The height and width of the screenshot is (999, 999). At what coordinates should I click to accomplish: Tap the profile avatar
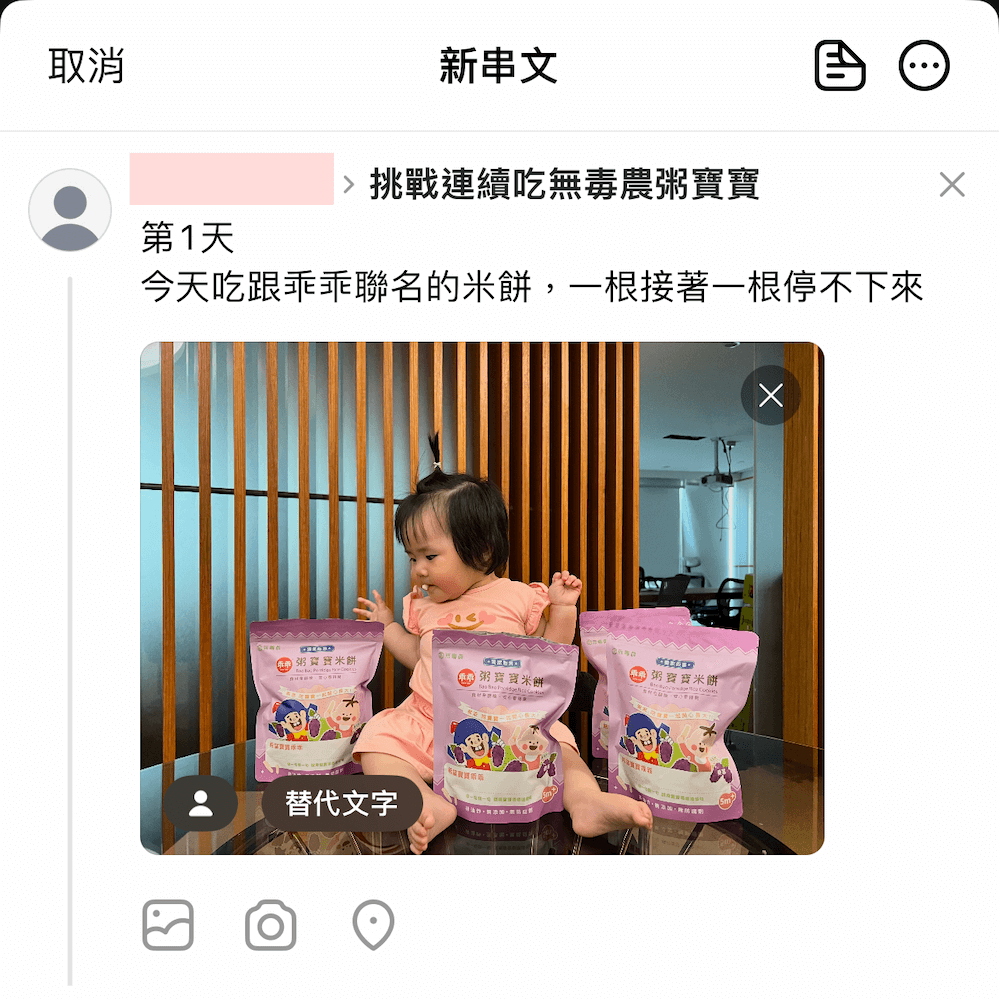coord(70,210)
